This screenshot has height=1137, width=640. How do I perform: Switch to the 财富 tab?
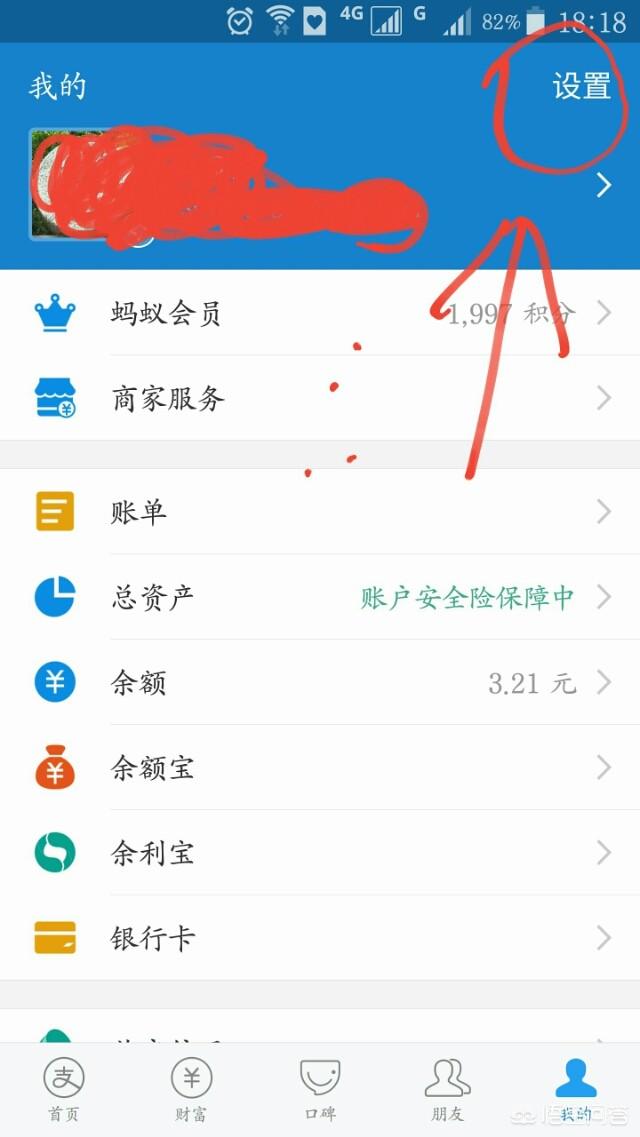point(191,1089)
